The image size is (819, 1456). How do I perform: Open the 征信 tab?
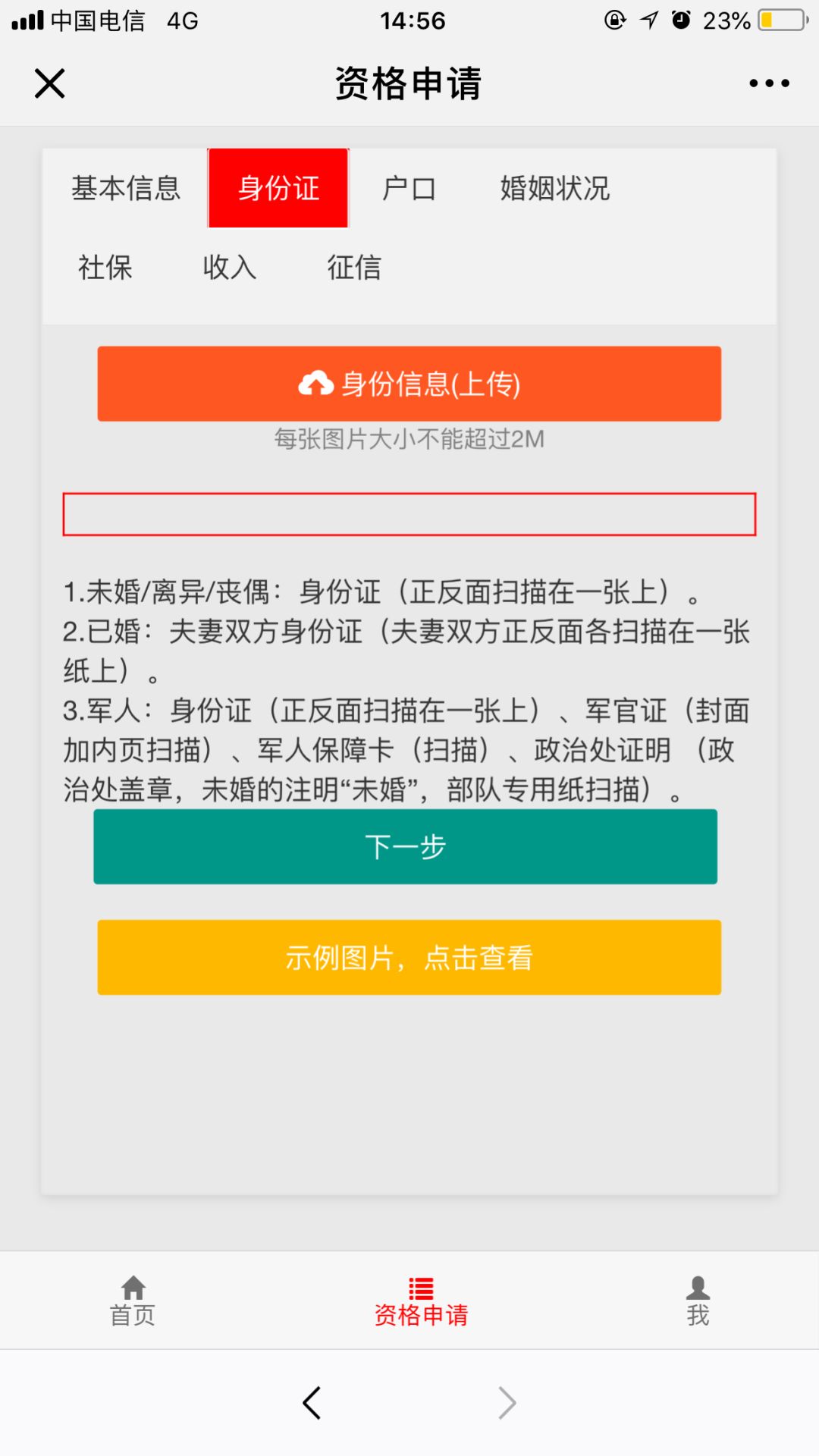354,268
